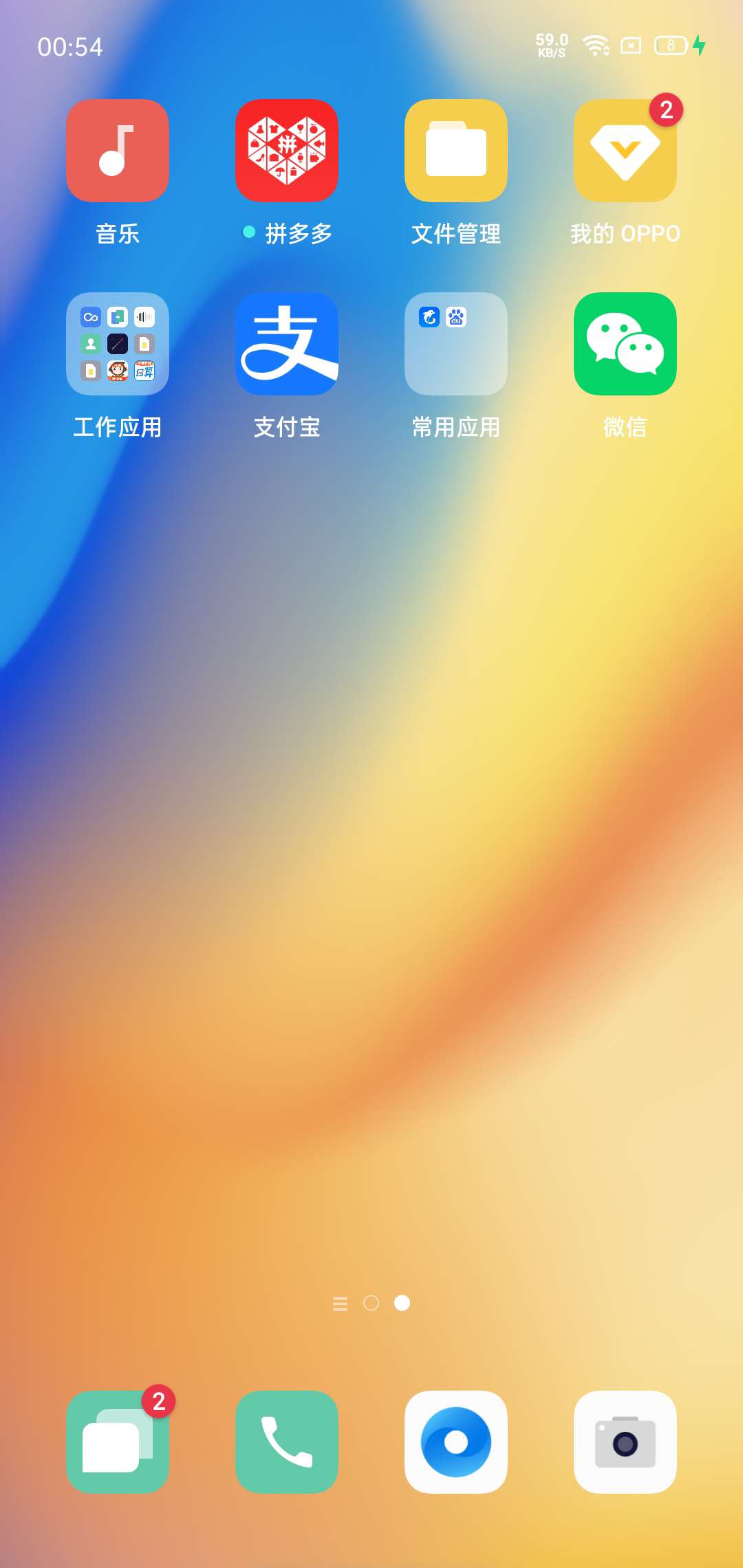Open the 常用应用 folder
This screenshot has height=1568, width=743.
point(456,344)
